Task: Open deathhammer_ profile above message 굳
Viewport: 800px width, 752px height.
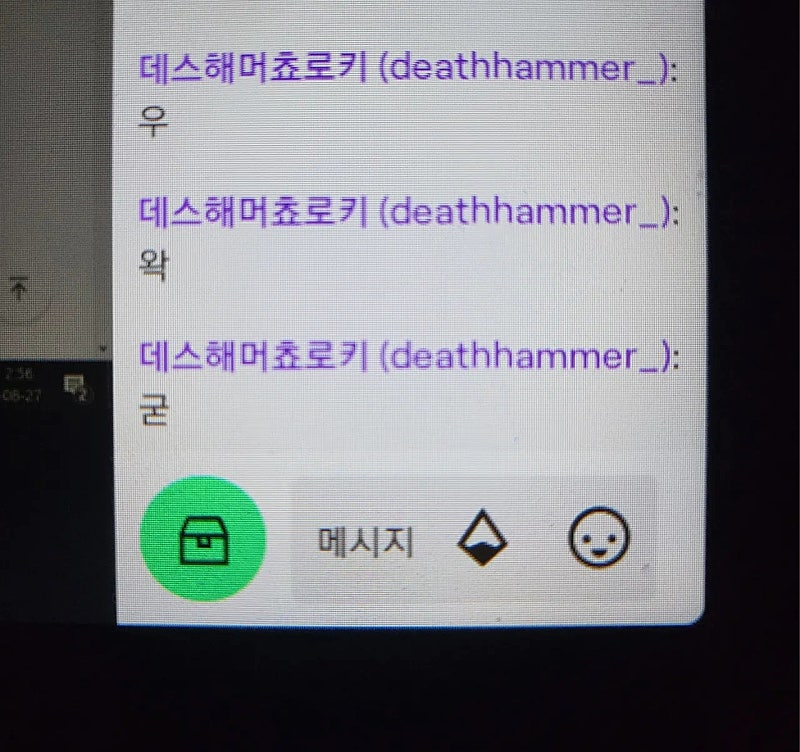Action: click(x=408, y=355)
